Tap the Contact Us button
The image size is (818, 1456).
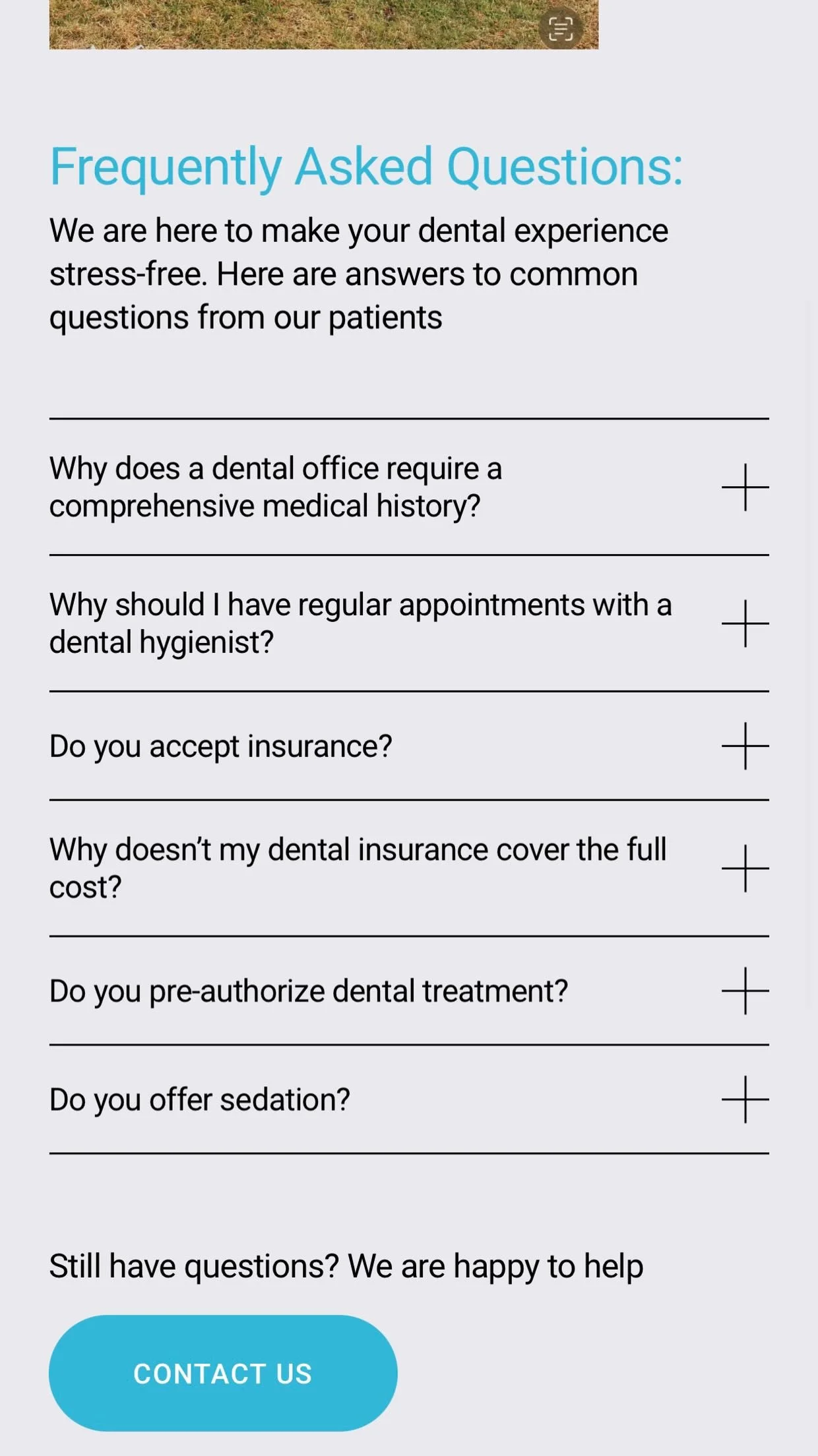click(x=223, y=1373)
